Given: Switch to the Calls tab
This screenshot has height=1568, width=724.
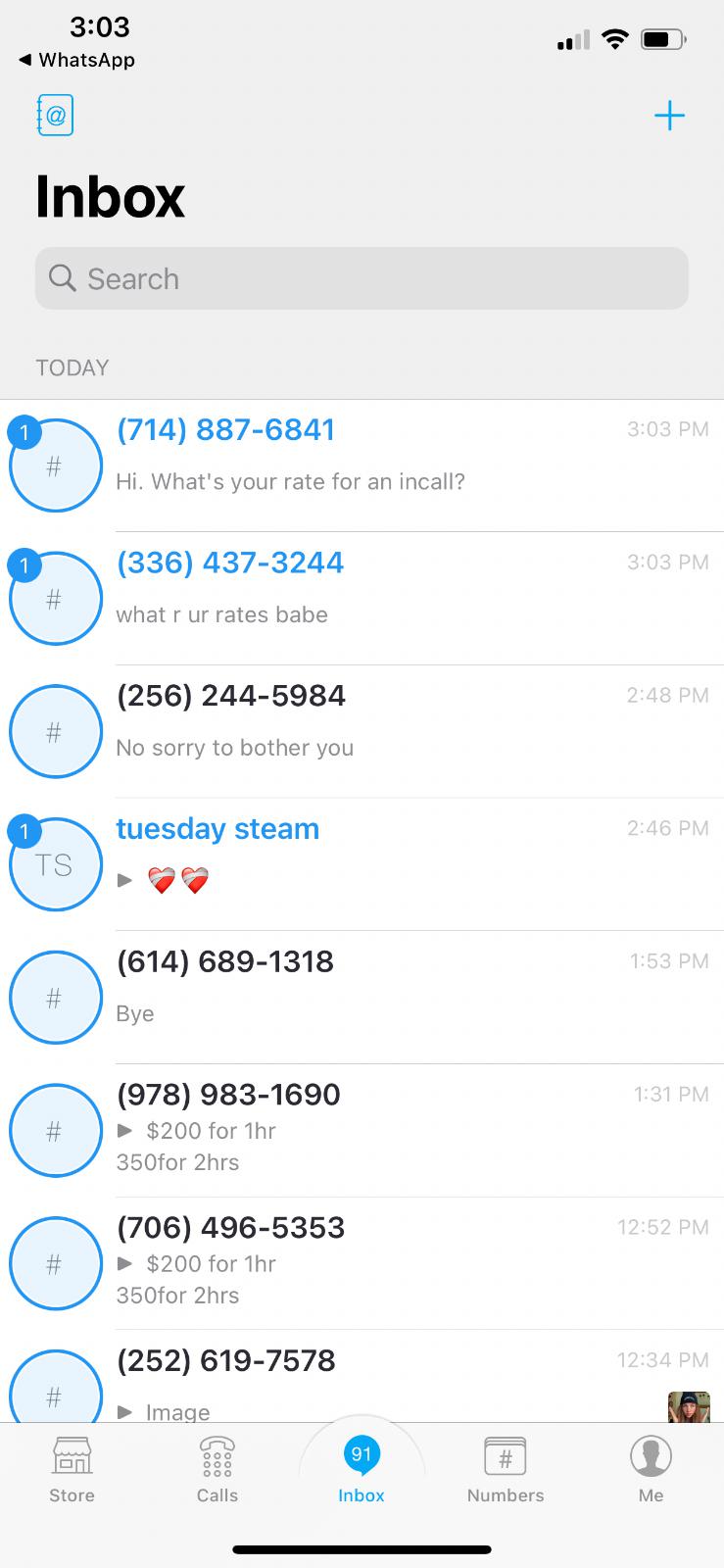Looking at the screenshot, I should (217, 1468).
